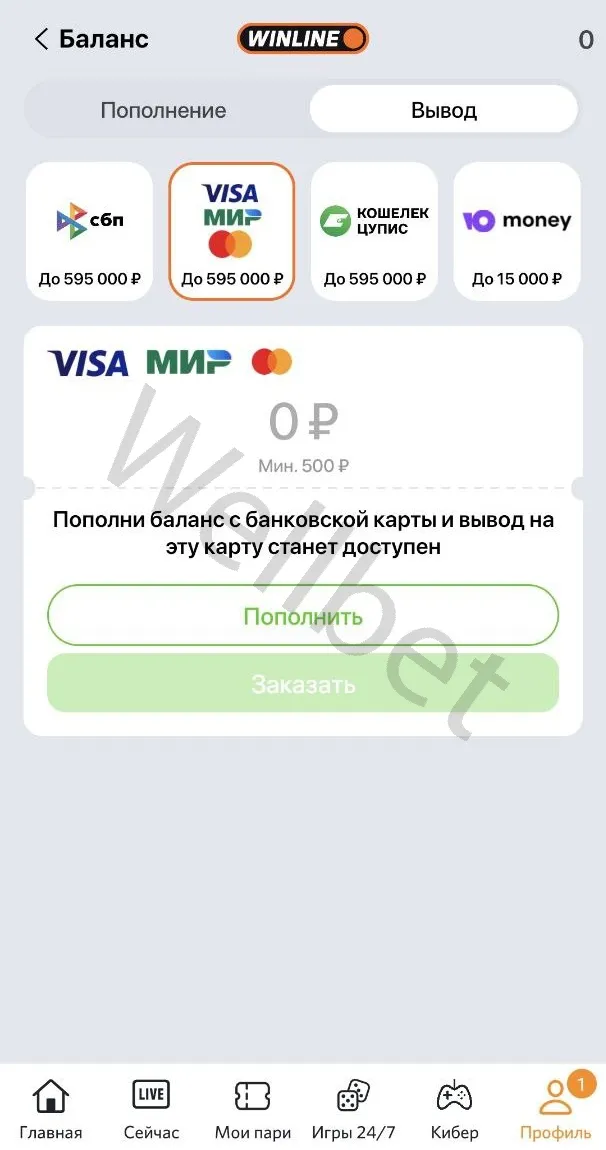Tap the Заказать button
The height and width of the screenshot is (1150, 606).
pos(303,684)
